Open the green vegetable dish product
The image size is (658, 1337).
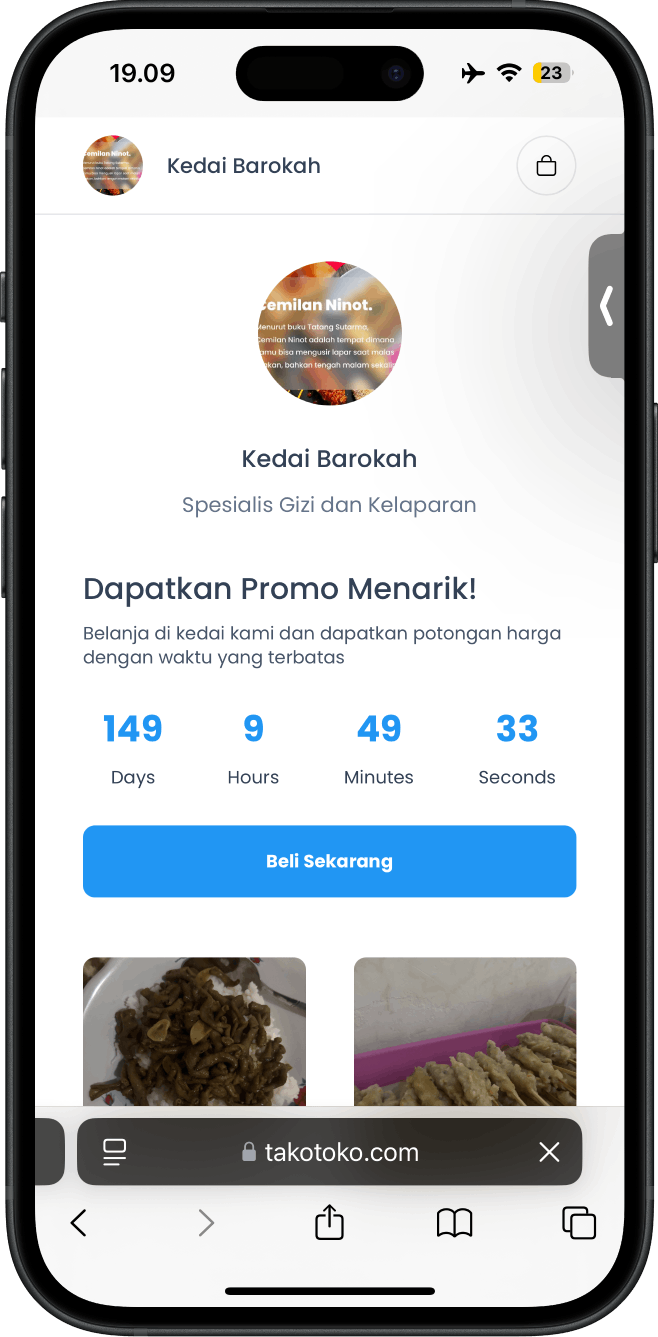click(194, 1030)
